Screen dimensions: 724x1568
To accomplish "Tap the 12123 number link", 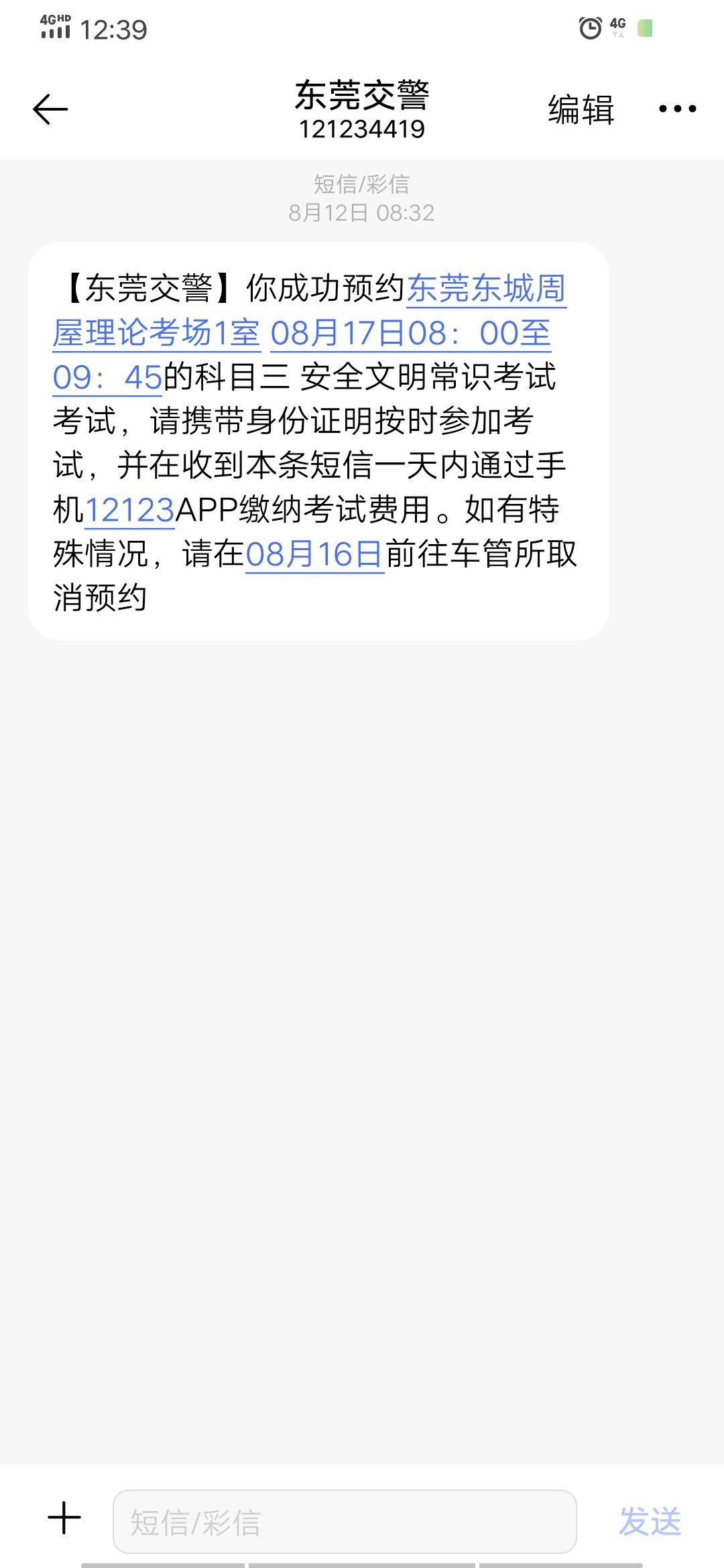I will point(129,510).
